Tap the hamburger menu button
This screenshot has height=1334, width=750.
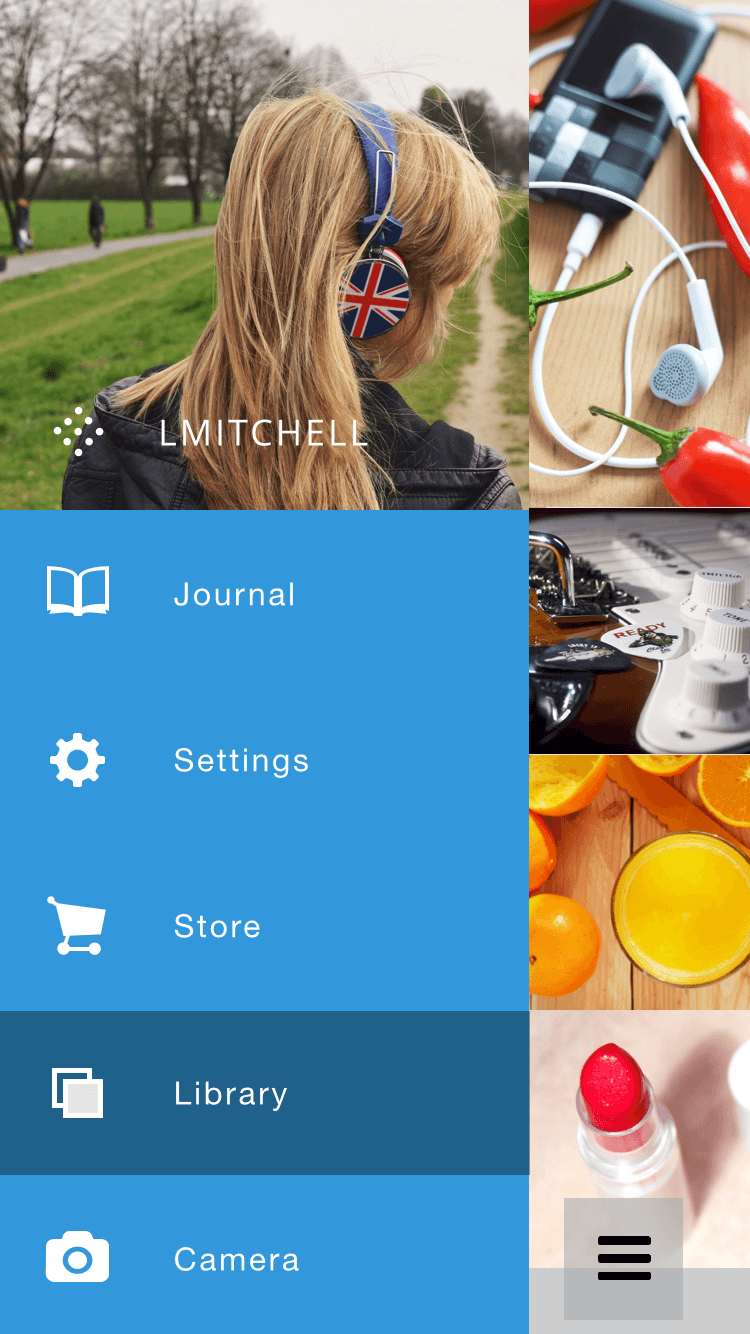point(624,1258)
